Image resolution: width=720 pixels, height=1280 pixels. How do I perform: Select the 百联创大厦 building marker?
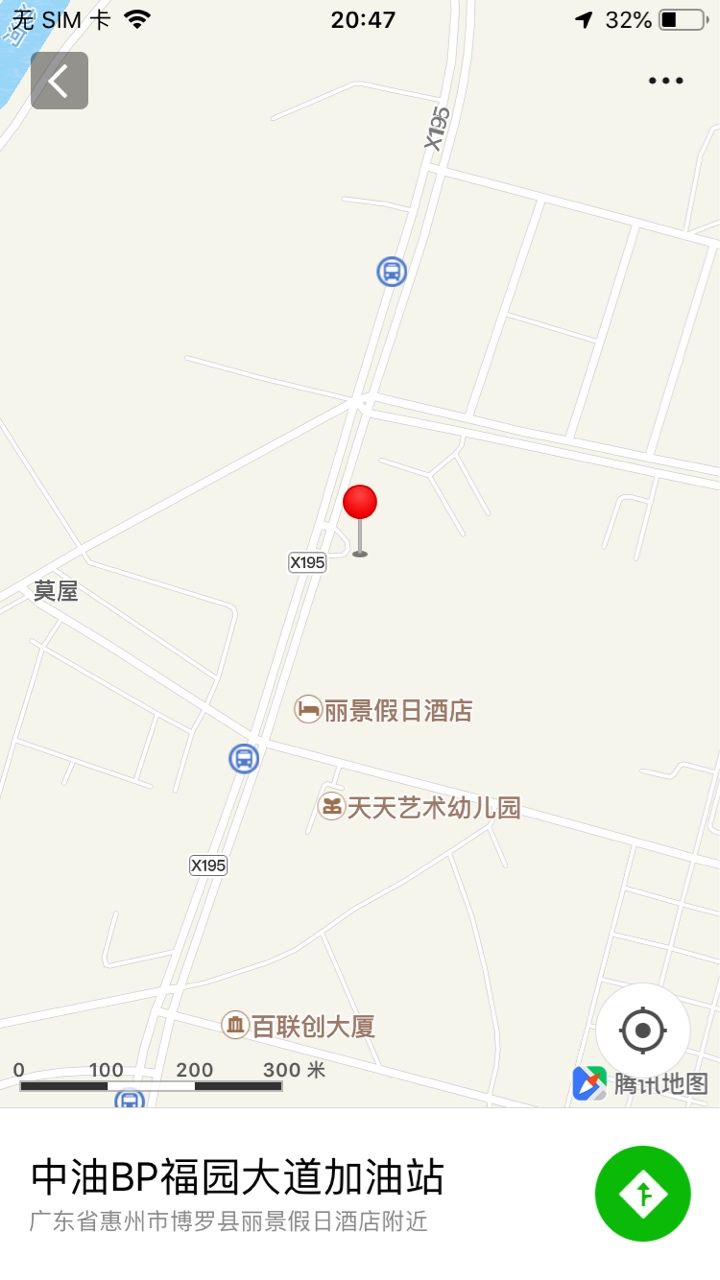pos(236,1025)
